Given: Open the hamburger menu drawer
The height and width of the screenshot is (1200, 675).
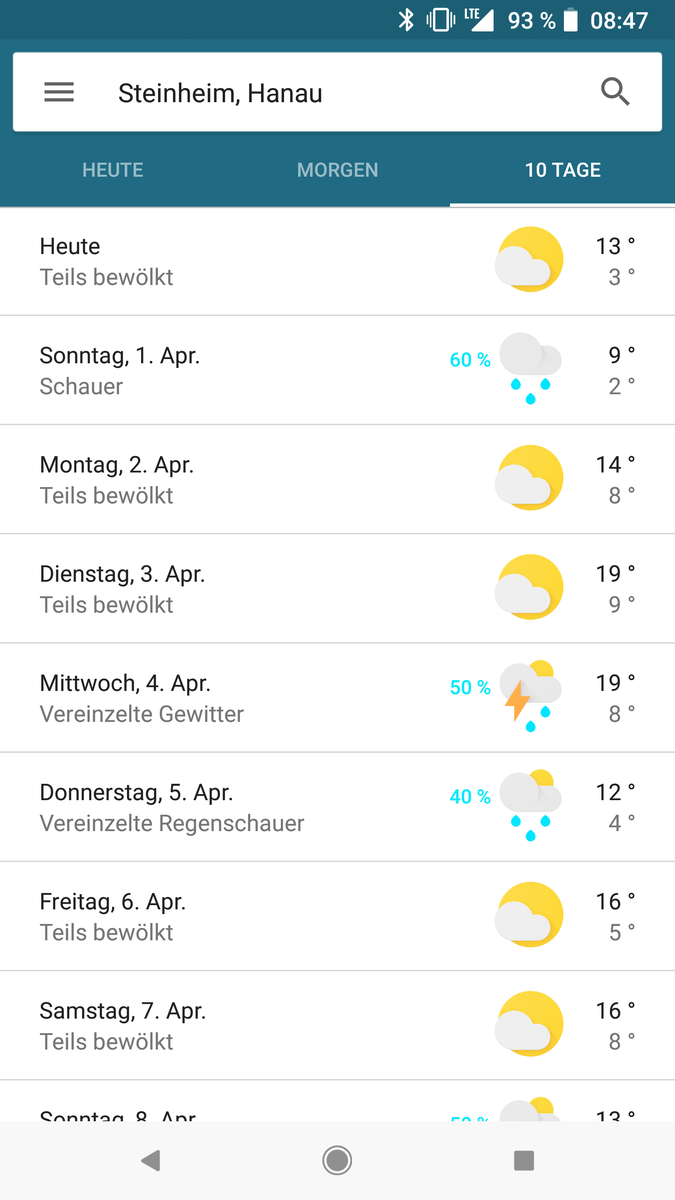Looking at the screenshot, I should coord(59,93).
